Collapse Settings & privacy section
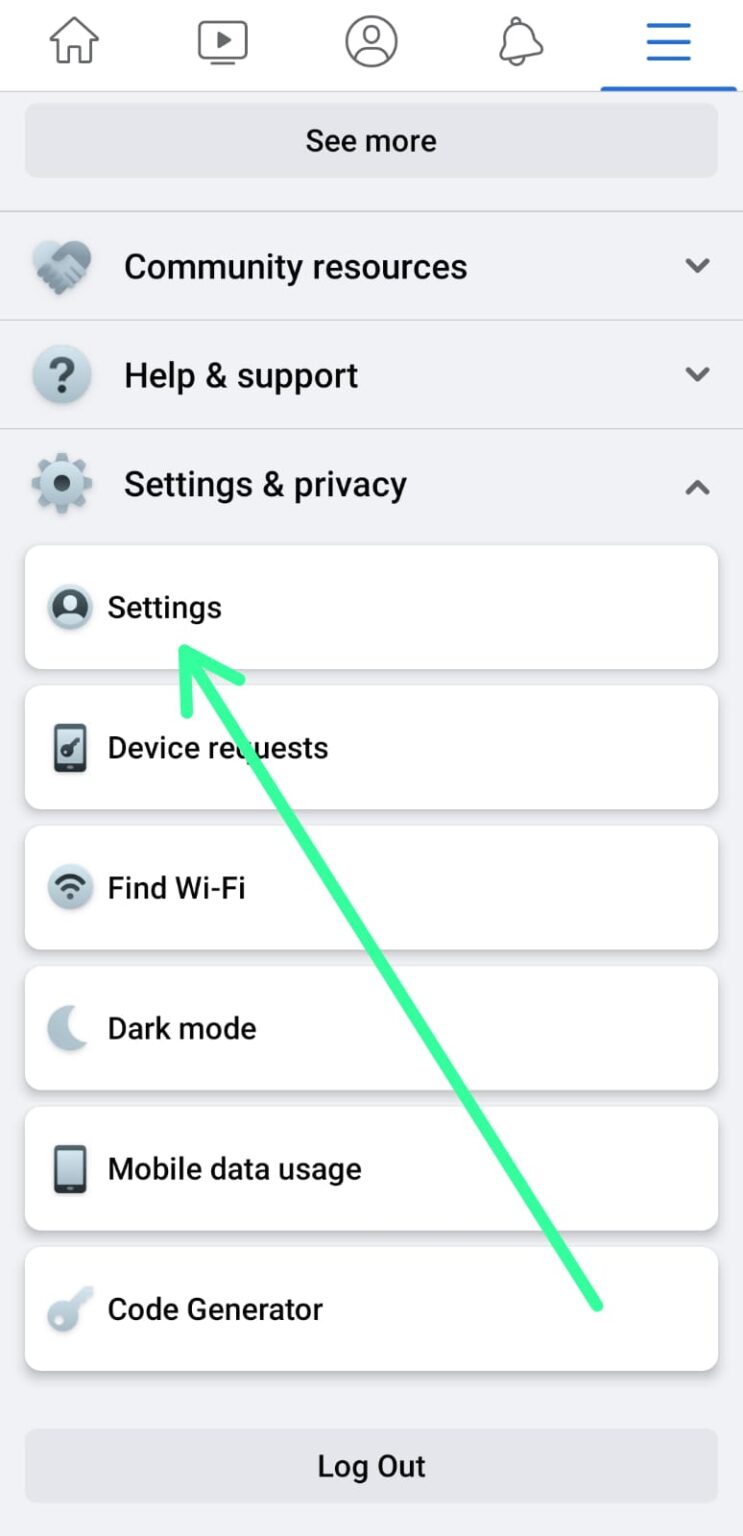The image size is (743, 1536). coord(371,485)
